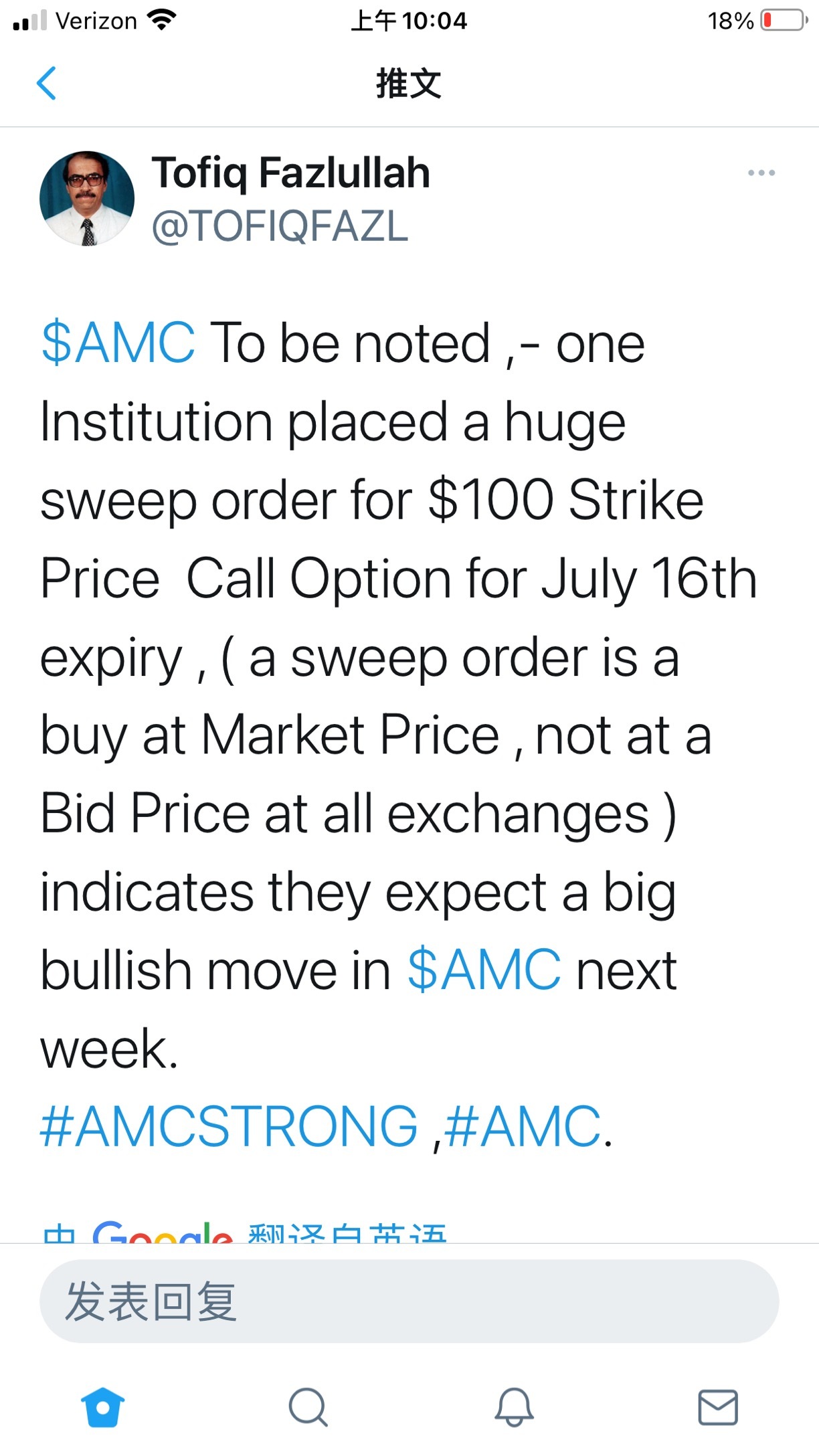Open the #AMC hashtag link
This screenshot has width=819, height=1456.
click(x=523, y=1127)
